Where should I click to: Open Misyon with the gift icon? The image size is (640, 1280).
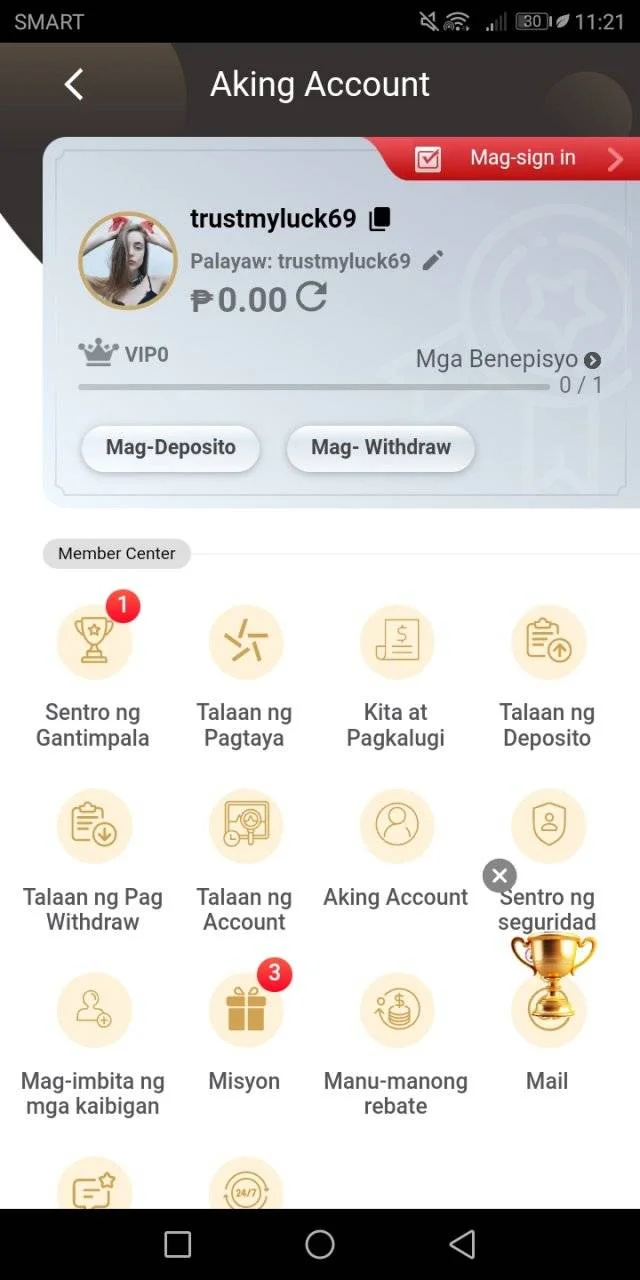pyautogui.click(x=244, y=1032)
